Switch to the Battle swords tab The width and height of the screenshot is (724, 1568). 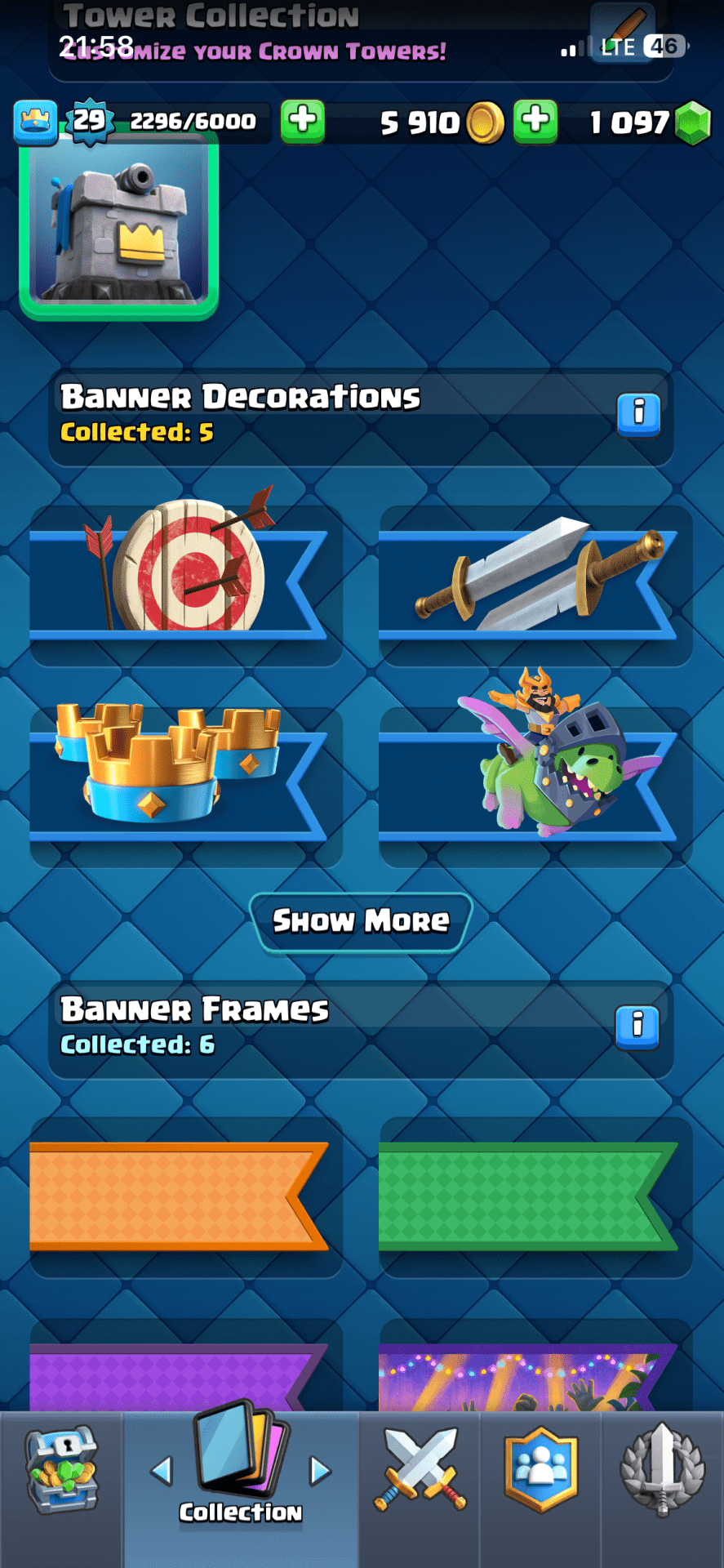coord(420,1472)
